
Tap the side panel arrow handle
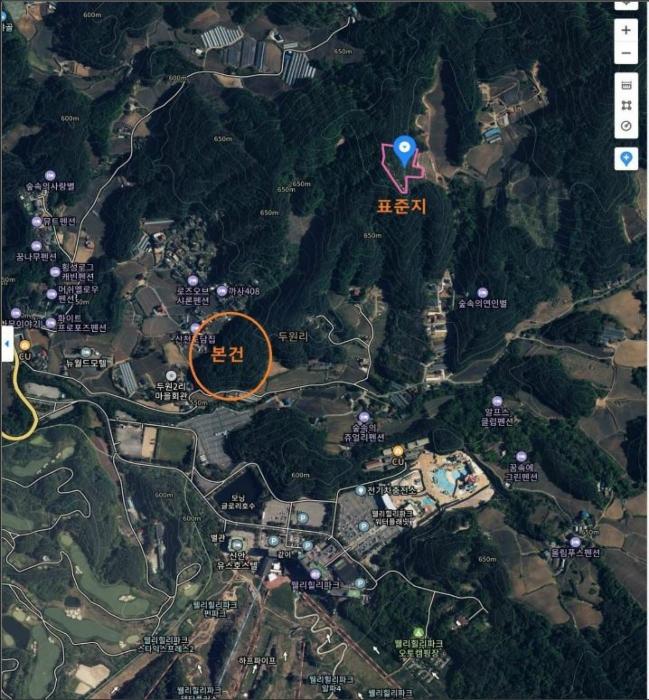pyautogui.click(x=5, y=343)
